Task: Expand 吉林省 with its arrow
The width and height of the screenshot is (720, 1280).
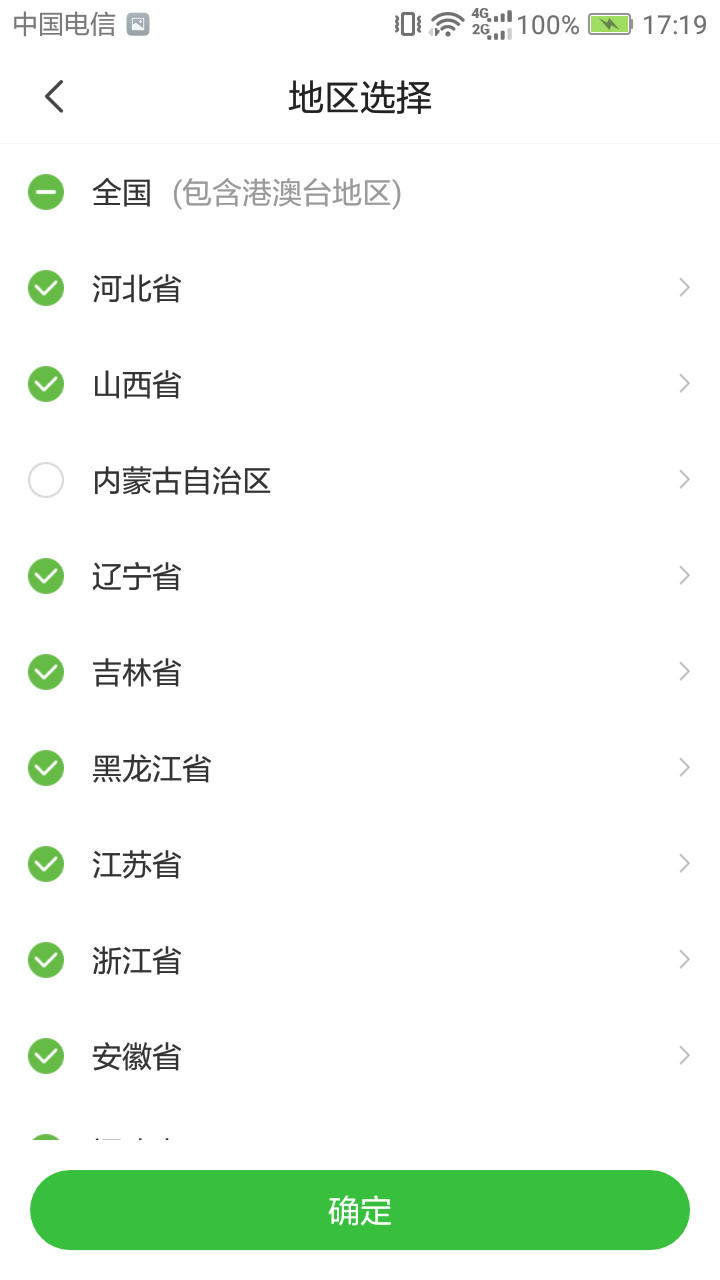Action: [x=685, y=672]
